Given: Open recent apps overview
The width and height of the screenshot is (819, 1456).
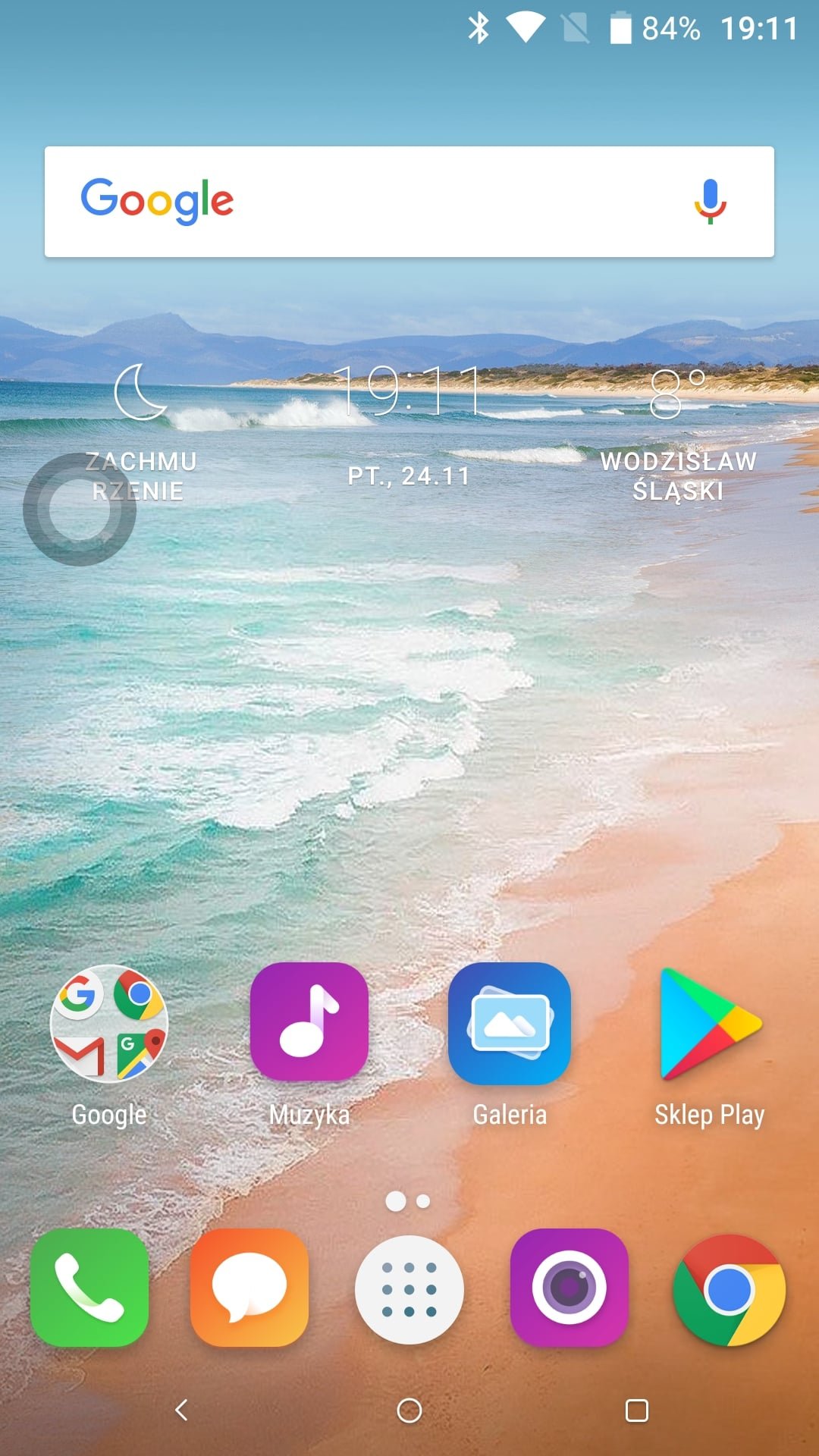Looking at the screenshot, I should pyautogui.click(x=637, y=1410).
